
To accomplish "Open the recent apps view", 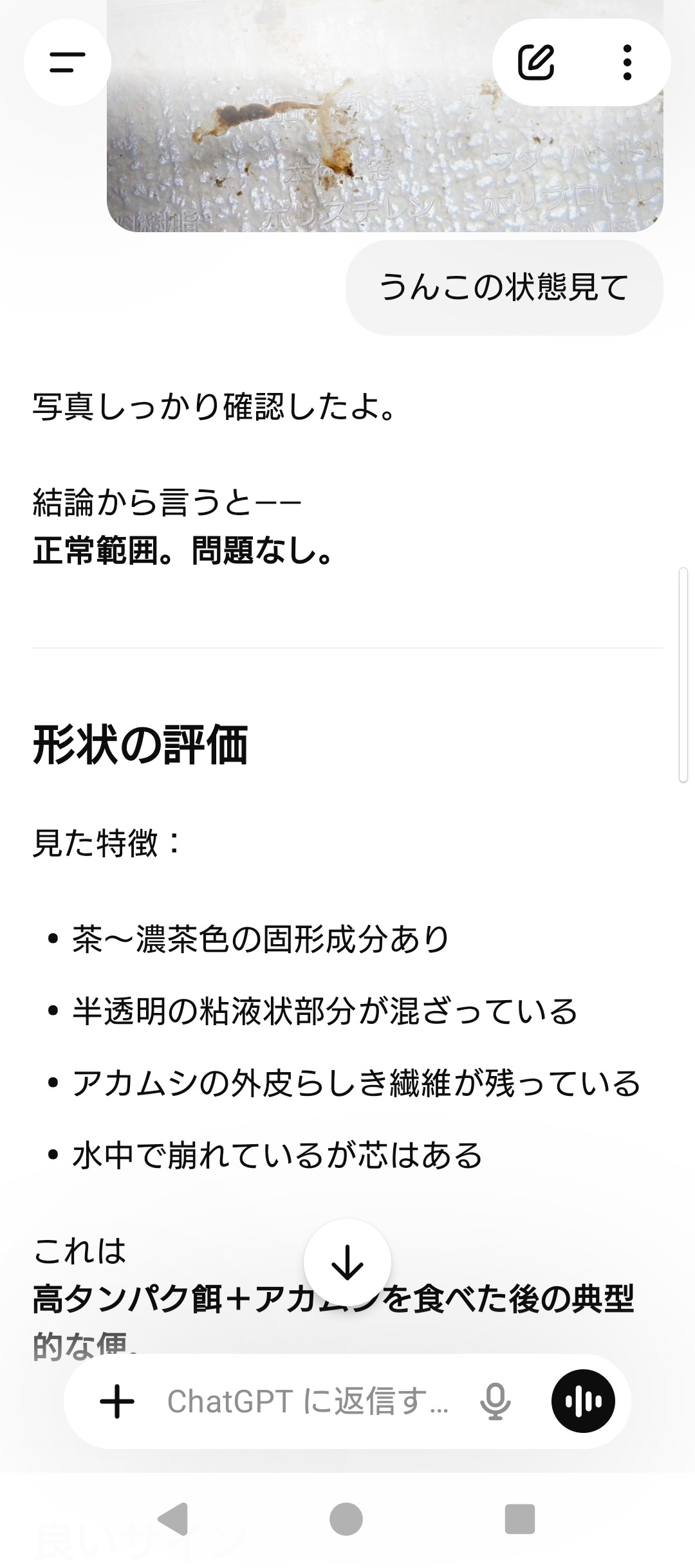I will [520, 1519].
